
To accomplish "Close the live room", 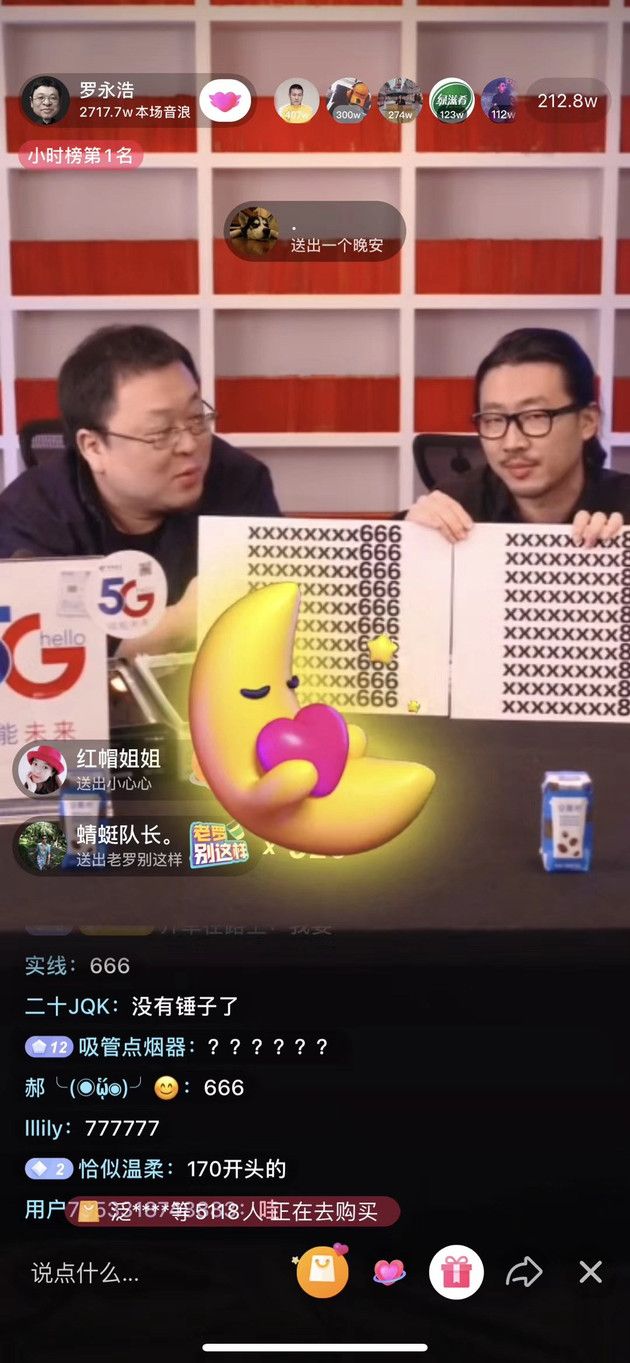I will [591, 1272].
